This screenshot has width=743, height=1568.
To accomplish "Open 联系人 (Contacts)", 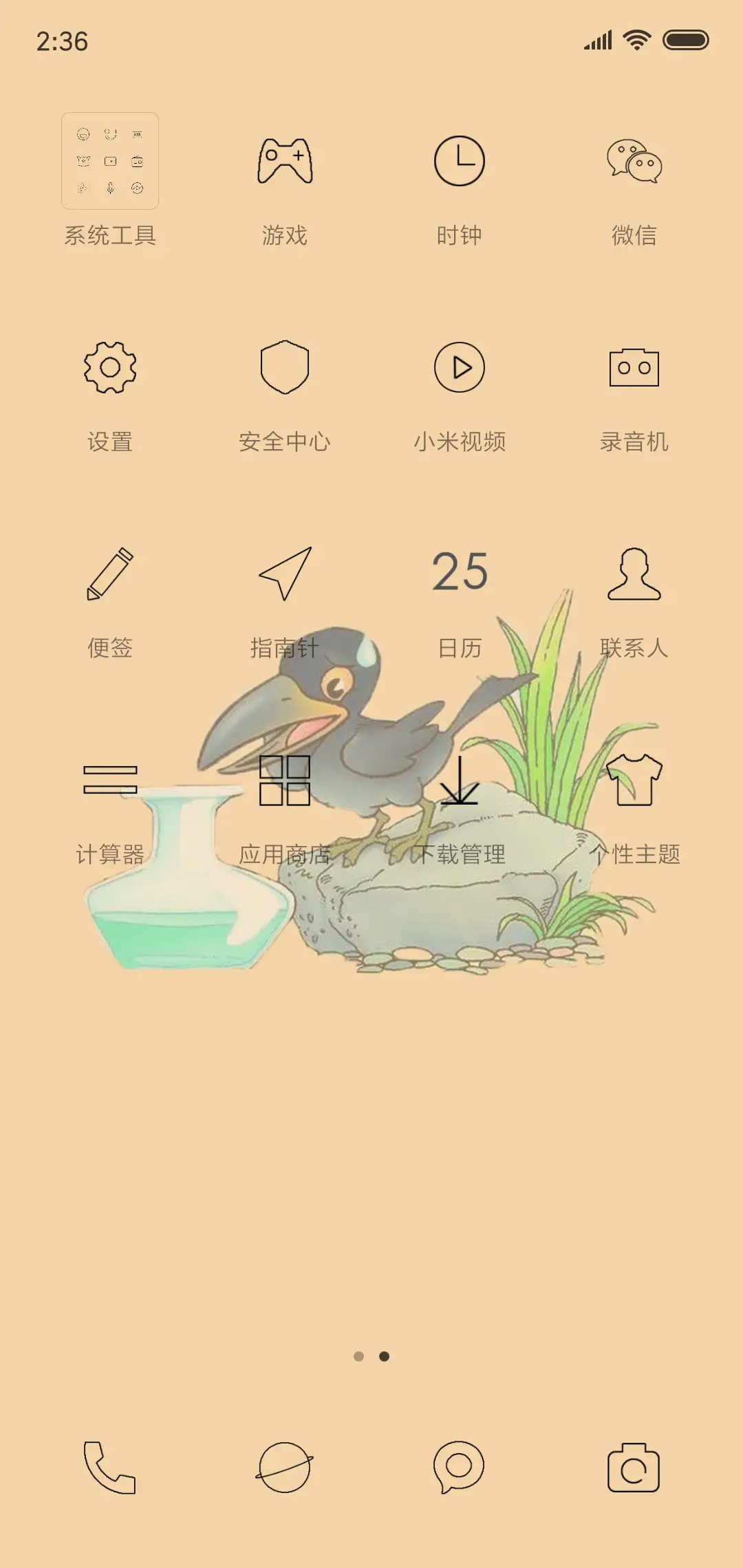I will pos(634,575).
